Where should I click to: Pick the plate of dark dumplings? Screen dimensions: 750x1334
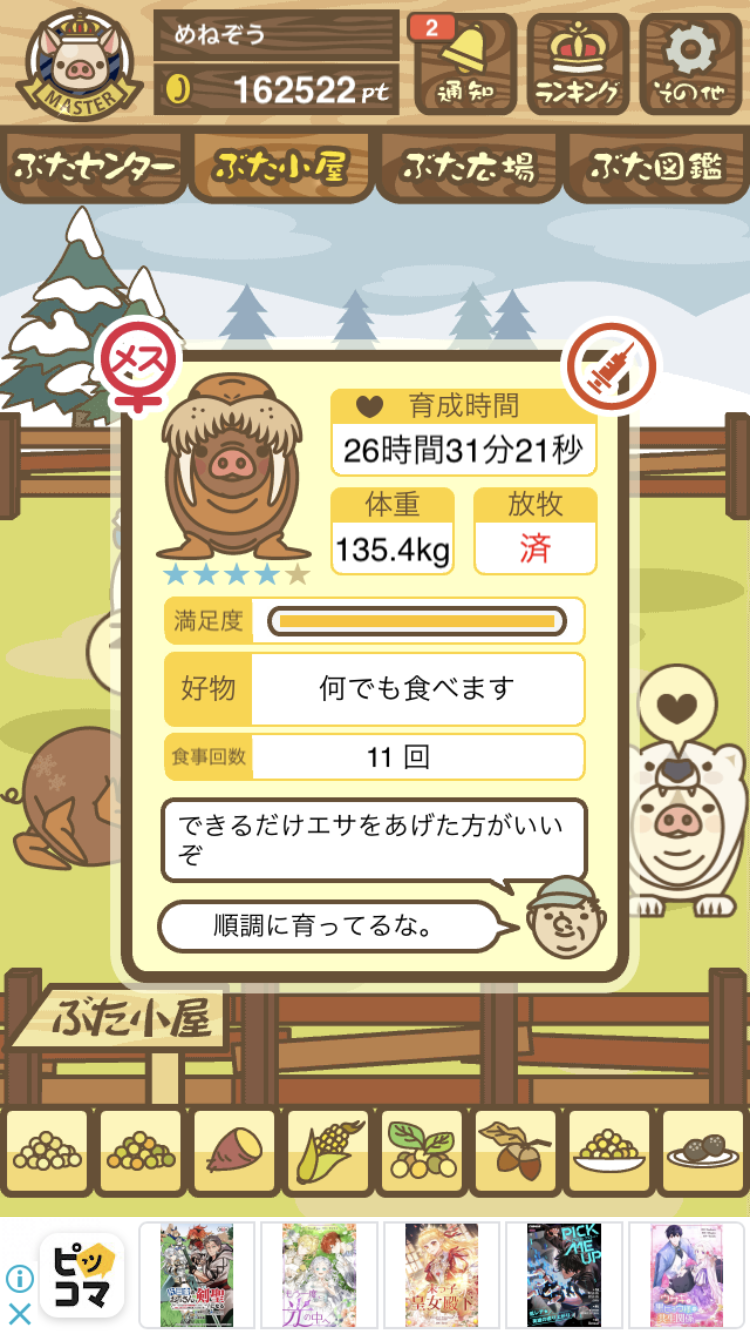pyautogui.click(x=702, y=1152)
